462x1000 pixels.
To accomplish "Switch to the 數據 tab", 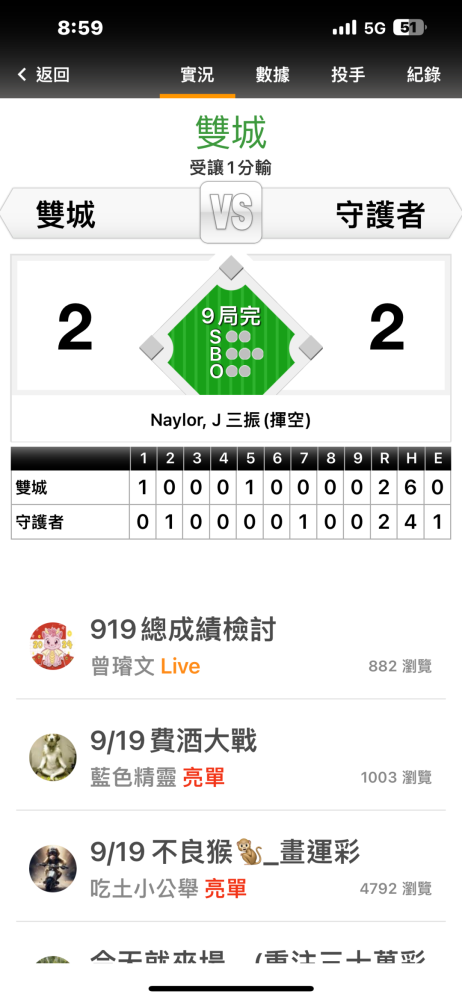I will click(x=272, y=75).
